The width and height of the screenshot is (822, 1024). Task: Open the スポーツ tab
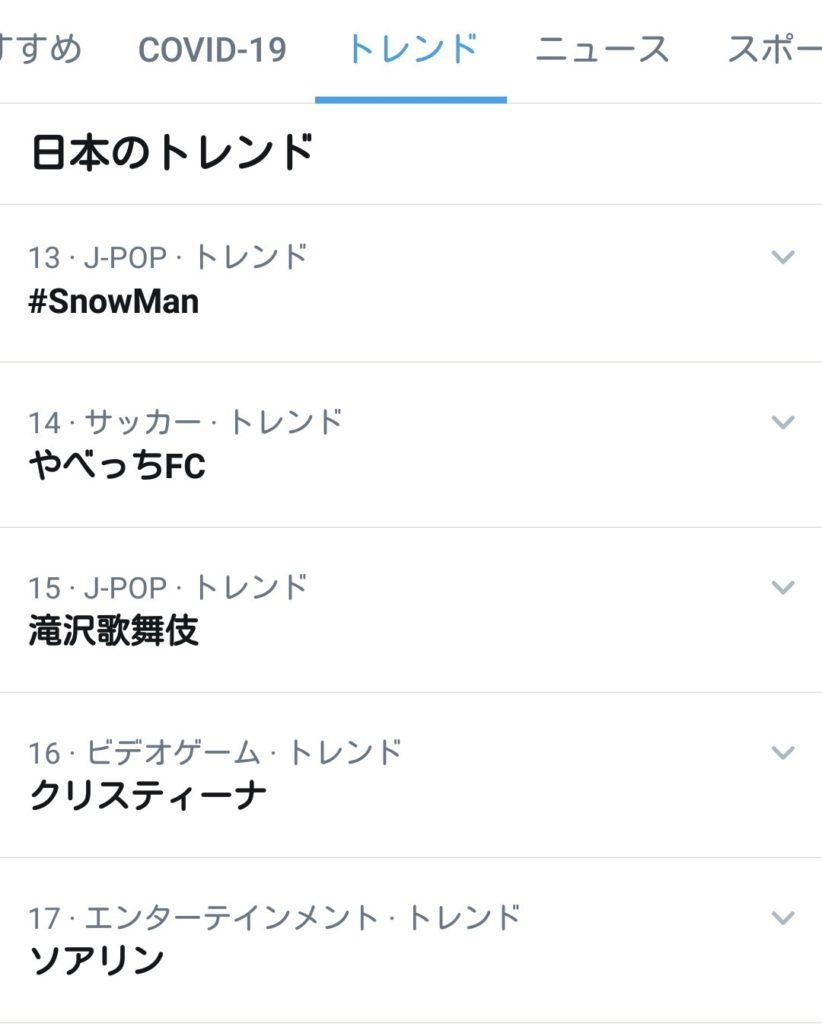point(774,50)
